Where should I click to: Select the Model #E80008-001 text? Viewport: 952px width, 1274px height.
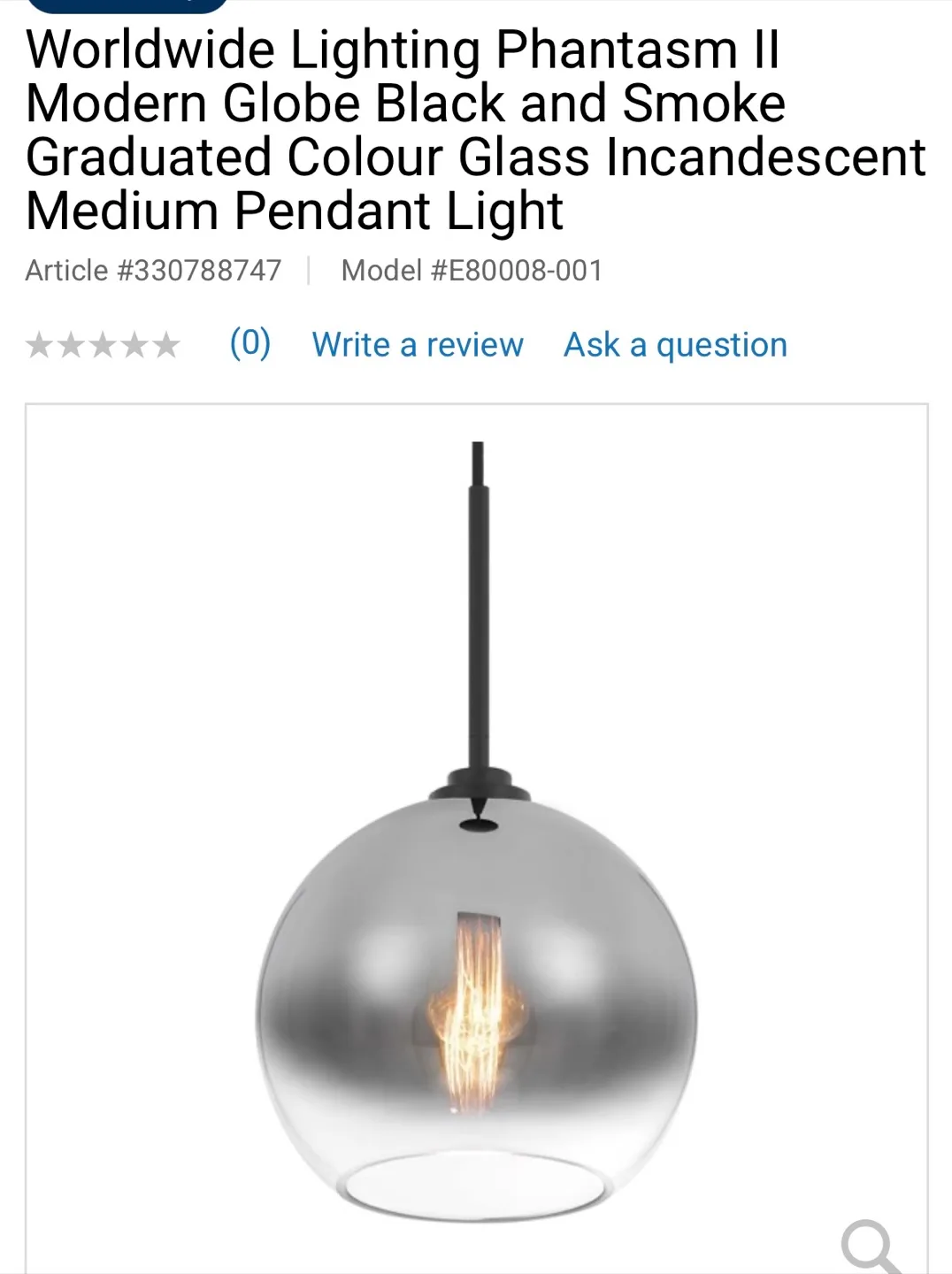[x=471, y=270]
